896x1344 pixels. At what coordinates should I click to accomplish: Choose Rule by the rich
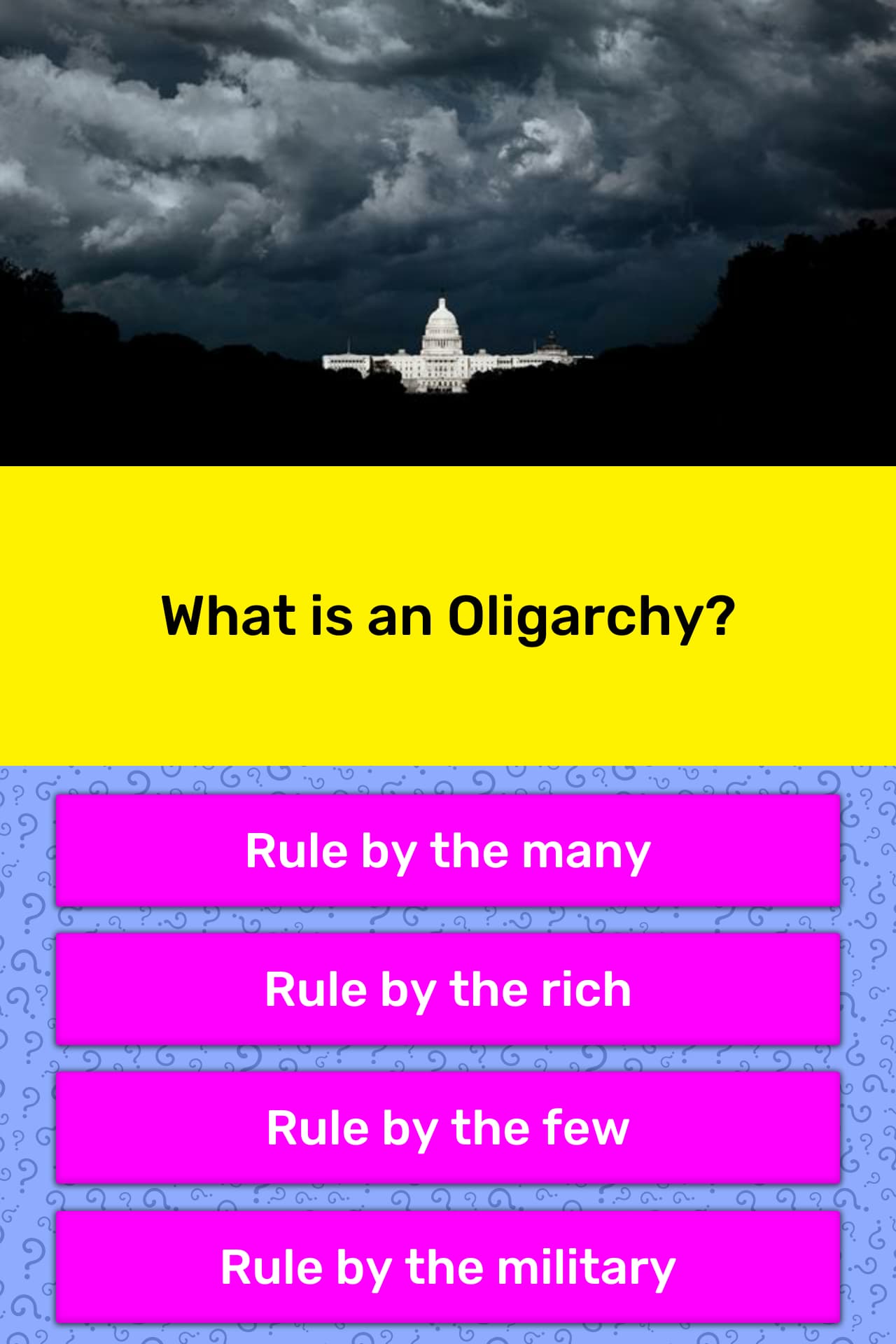tap(448, 989)
